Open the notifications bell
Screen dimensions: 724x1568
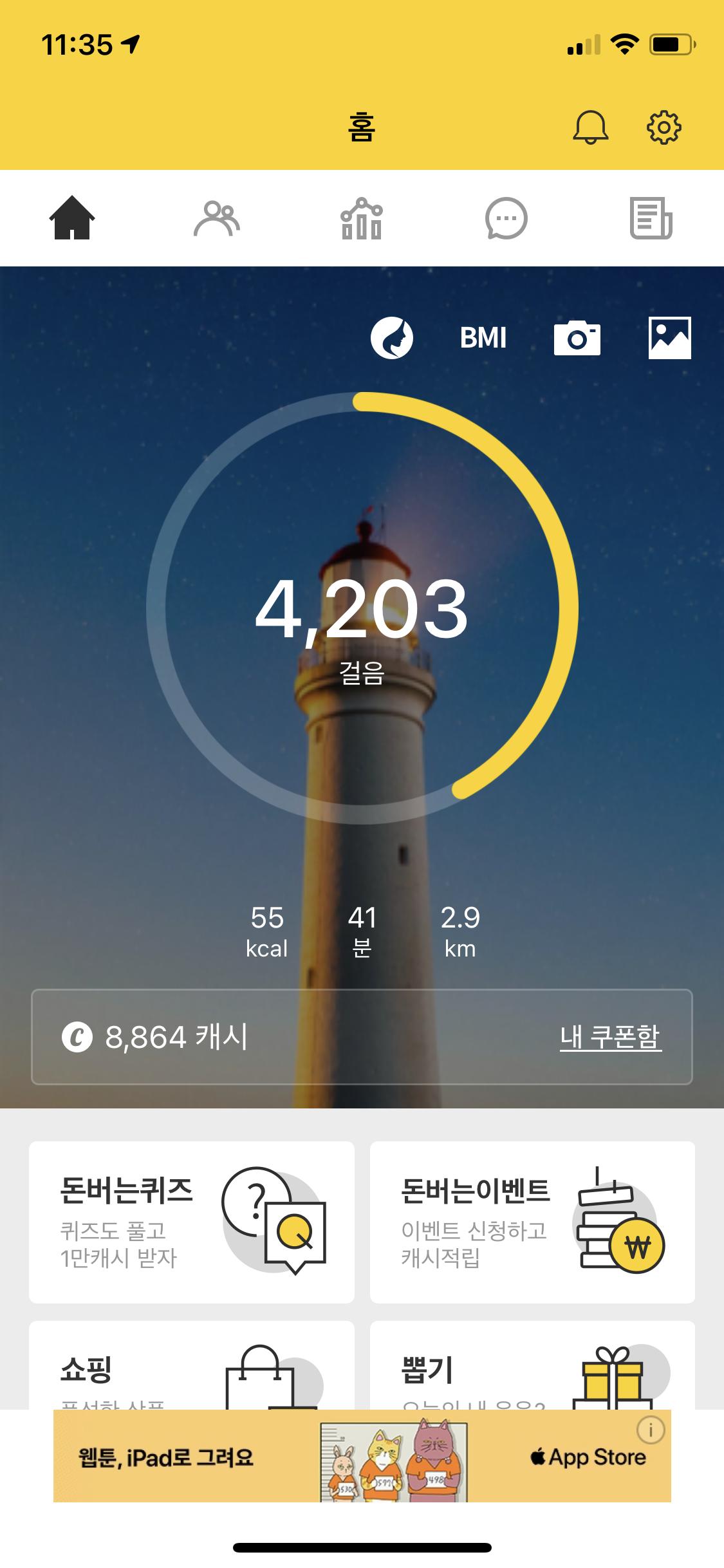pyautogui.click(x=590, y=127)
